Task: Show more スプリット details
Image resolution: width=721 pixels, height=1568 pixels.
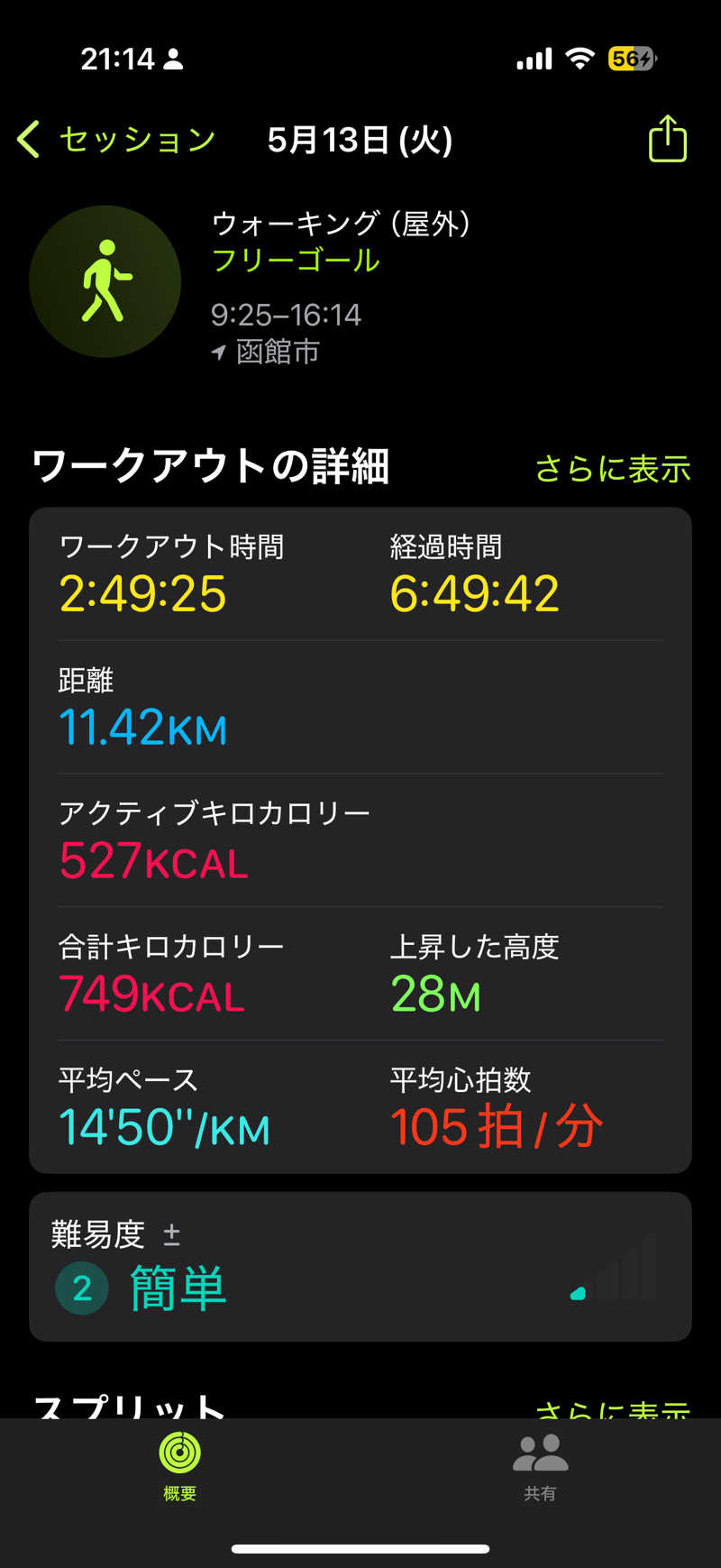Action: (x=612, y=1407)
